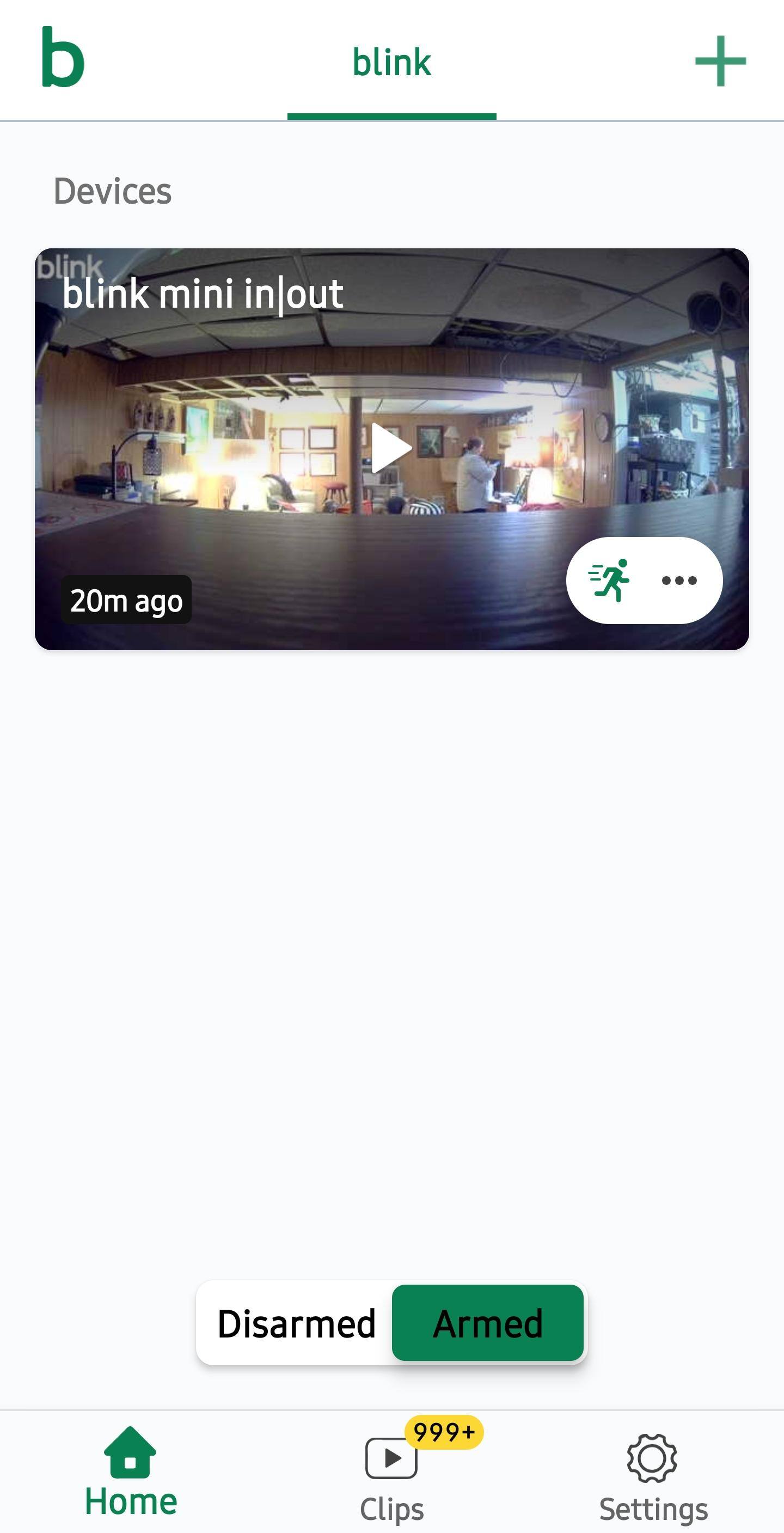Screen dimensions: 784x1533
Task: Select the Armed mode
Action: [487, 1323]
